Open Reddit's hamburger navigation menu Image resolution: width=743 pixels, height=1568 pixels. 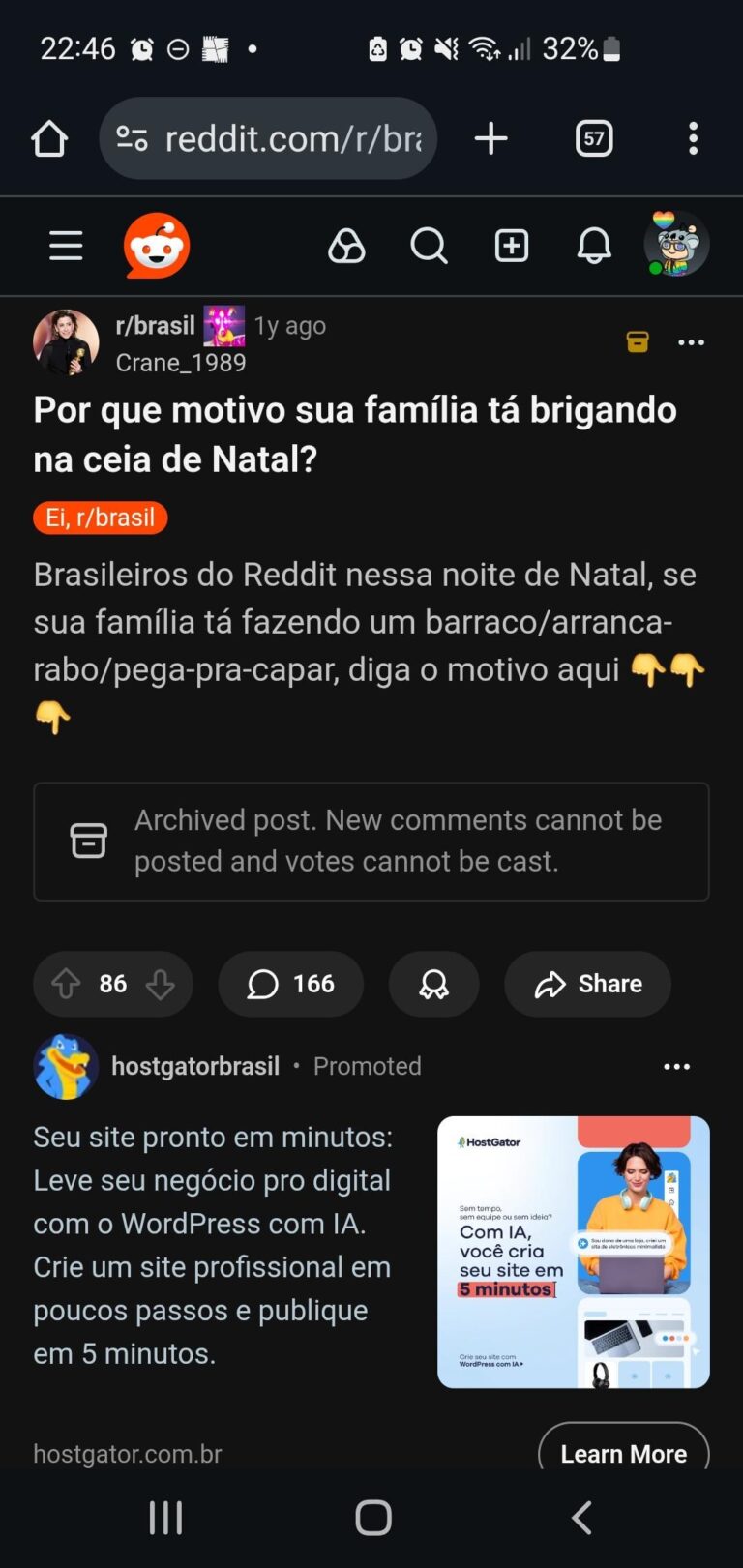[x=66, y=246]
